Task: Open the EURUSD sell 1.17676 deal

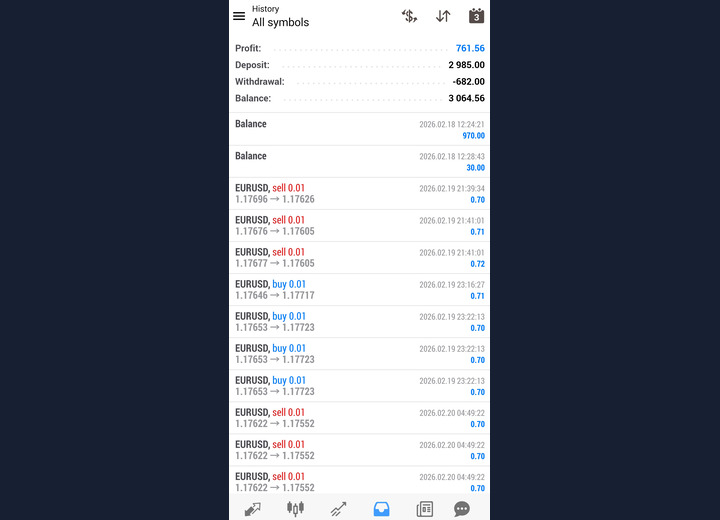Action: (x=359, y=225)
